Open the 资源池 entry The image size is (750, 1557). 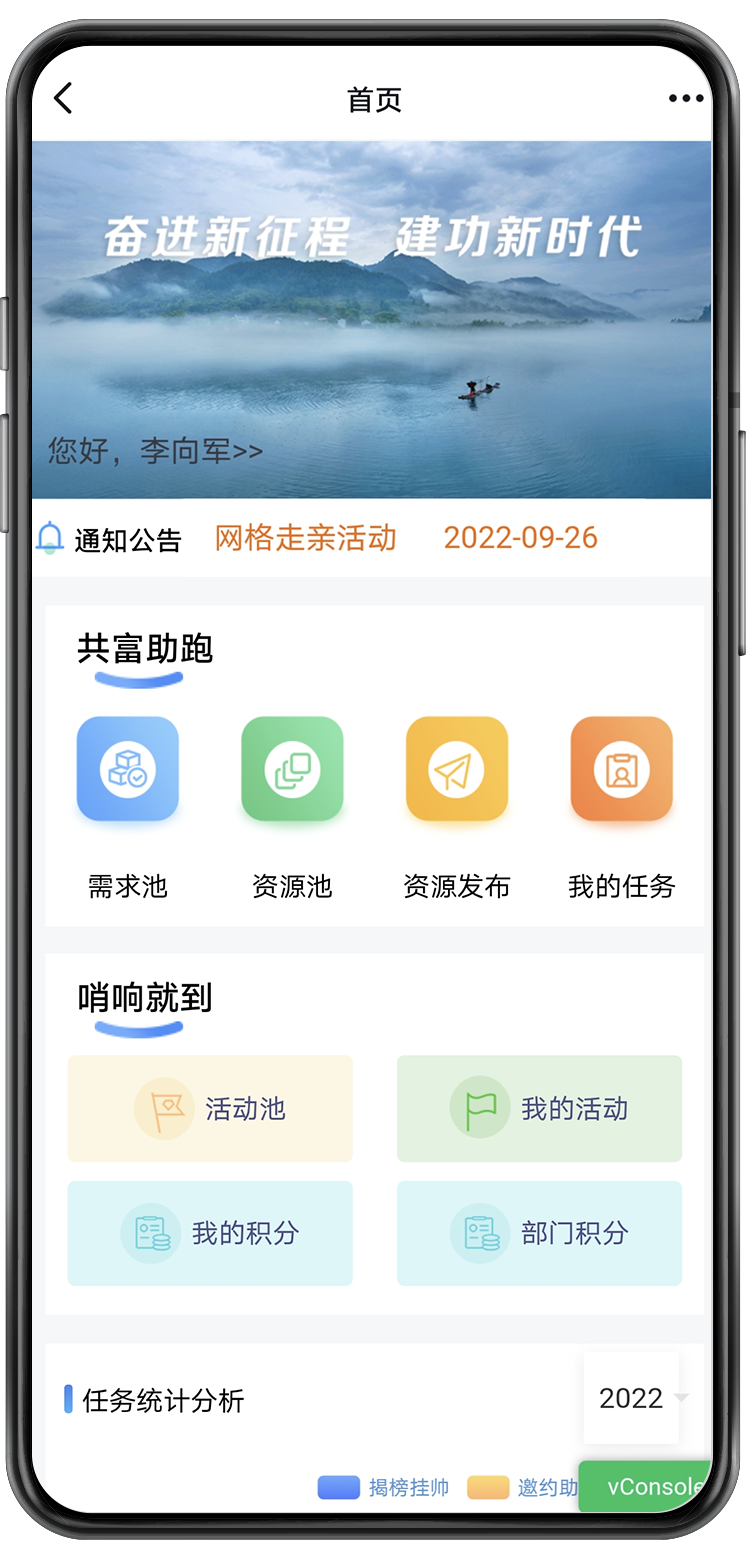[x=292, y=769]
